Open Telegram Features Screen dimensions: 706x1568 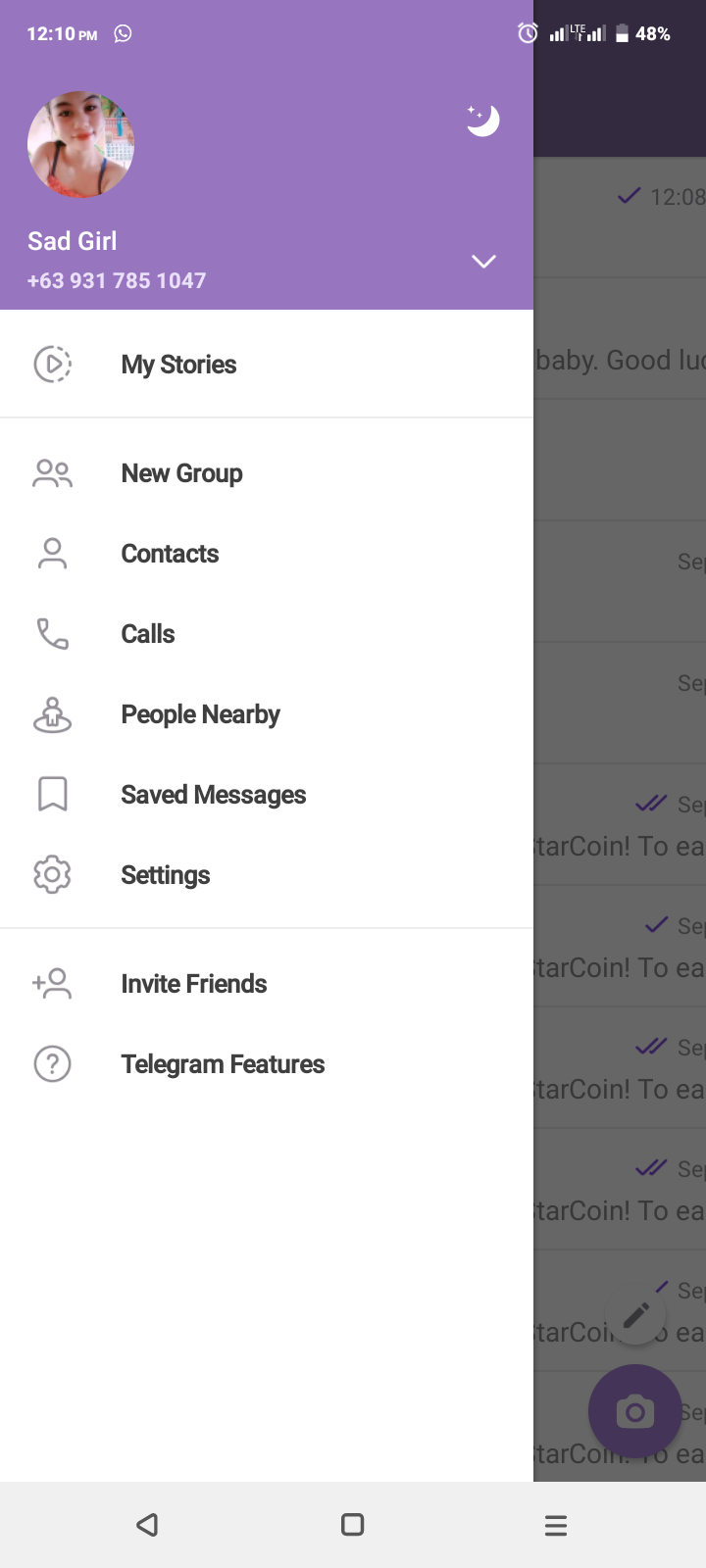267,1064
